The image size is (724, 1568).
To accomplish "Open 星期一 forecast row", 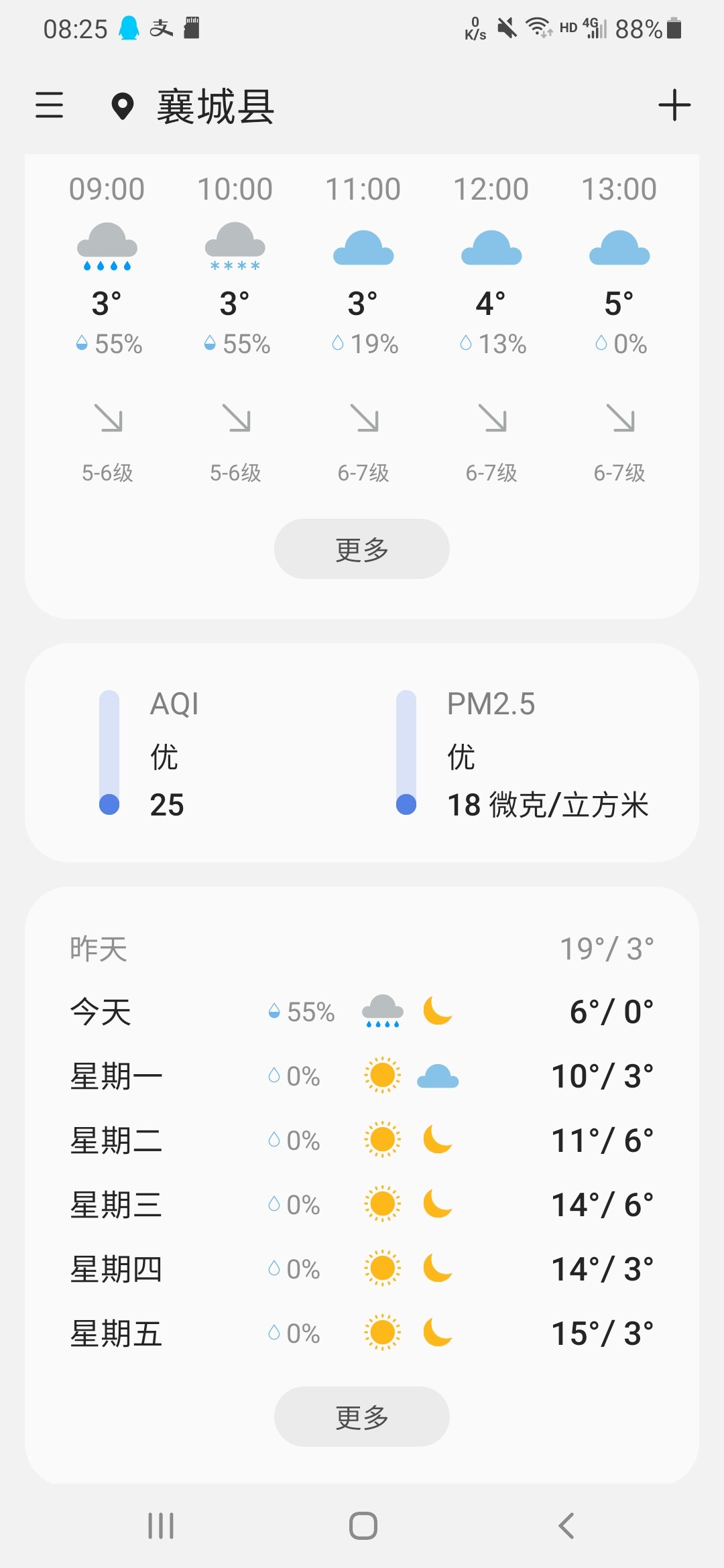I will pyautogui.click(x=361, y=1076).
